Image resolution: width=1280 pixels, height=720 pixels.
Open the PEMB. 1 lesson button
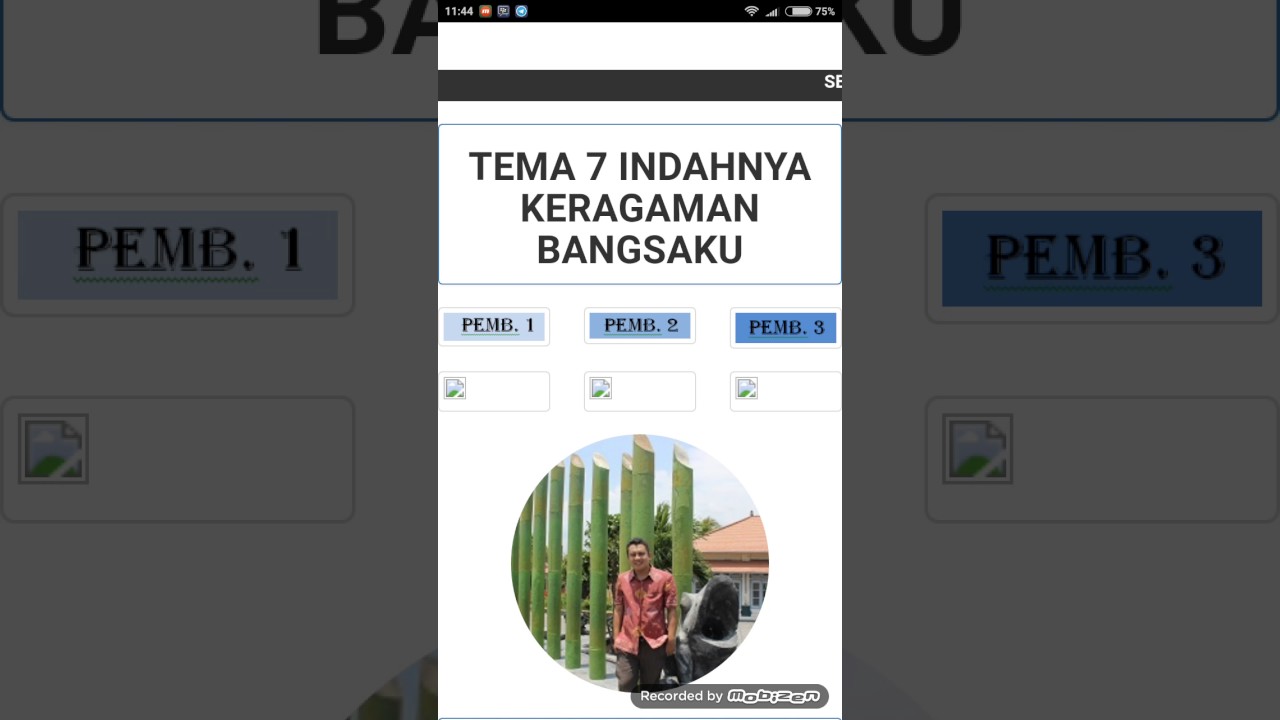[x=494, y=326]
